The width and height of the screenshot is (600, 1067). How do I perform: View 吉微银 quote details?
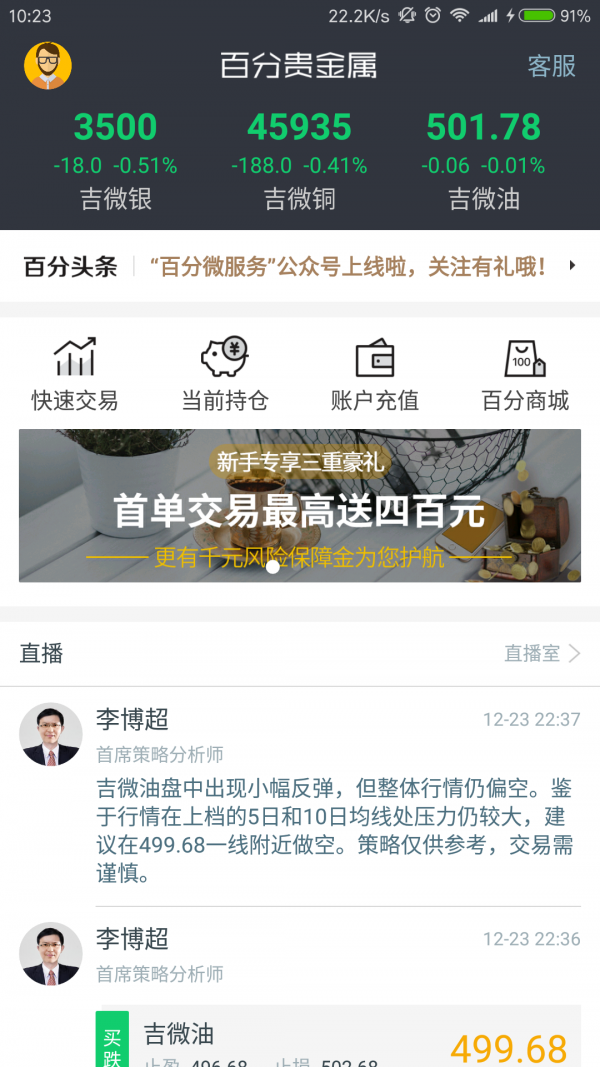[x=115, y=160]
